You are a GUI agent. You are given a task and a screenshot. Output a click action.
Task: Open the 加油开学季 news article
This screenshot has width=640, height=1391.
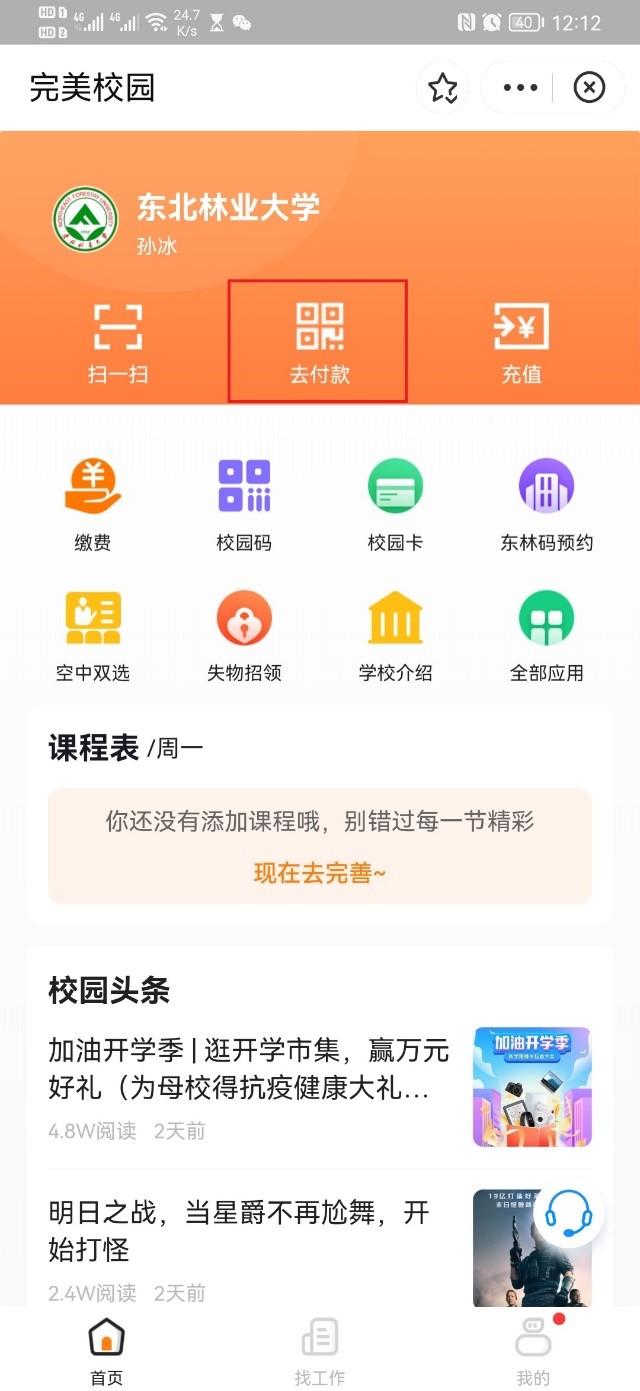pyautogui.click(x=249, y=1069)
